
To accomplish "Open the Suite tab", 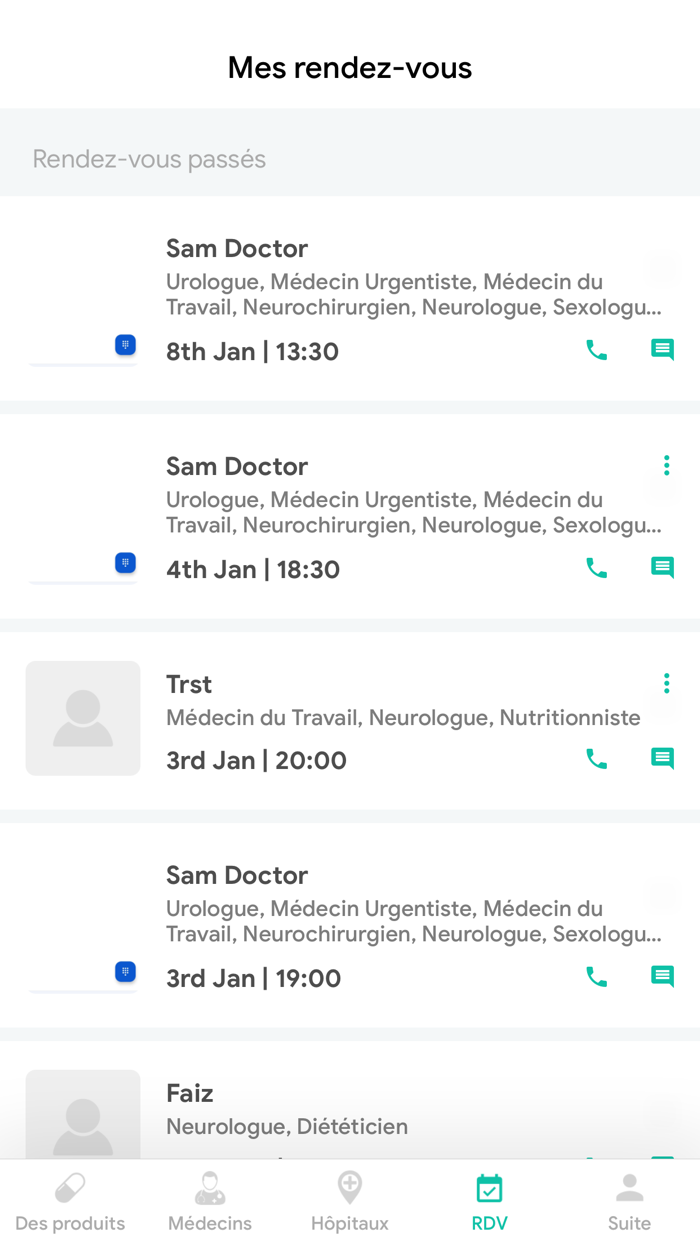I will point(629,1202).
